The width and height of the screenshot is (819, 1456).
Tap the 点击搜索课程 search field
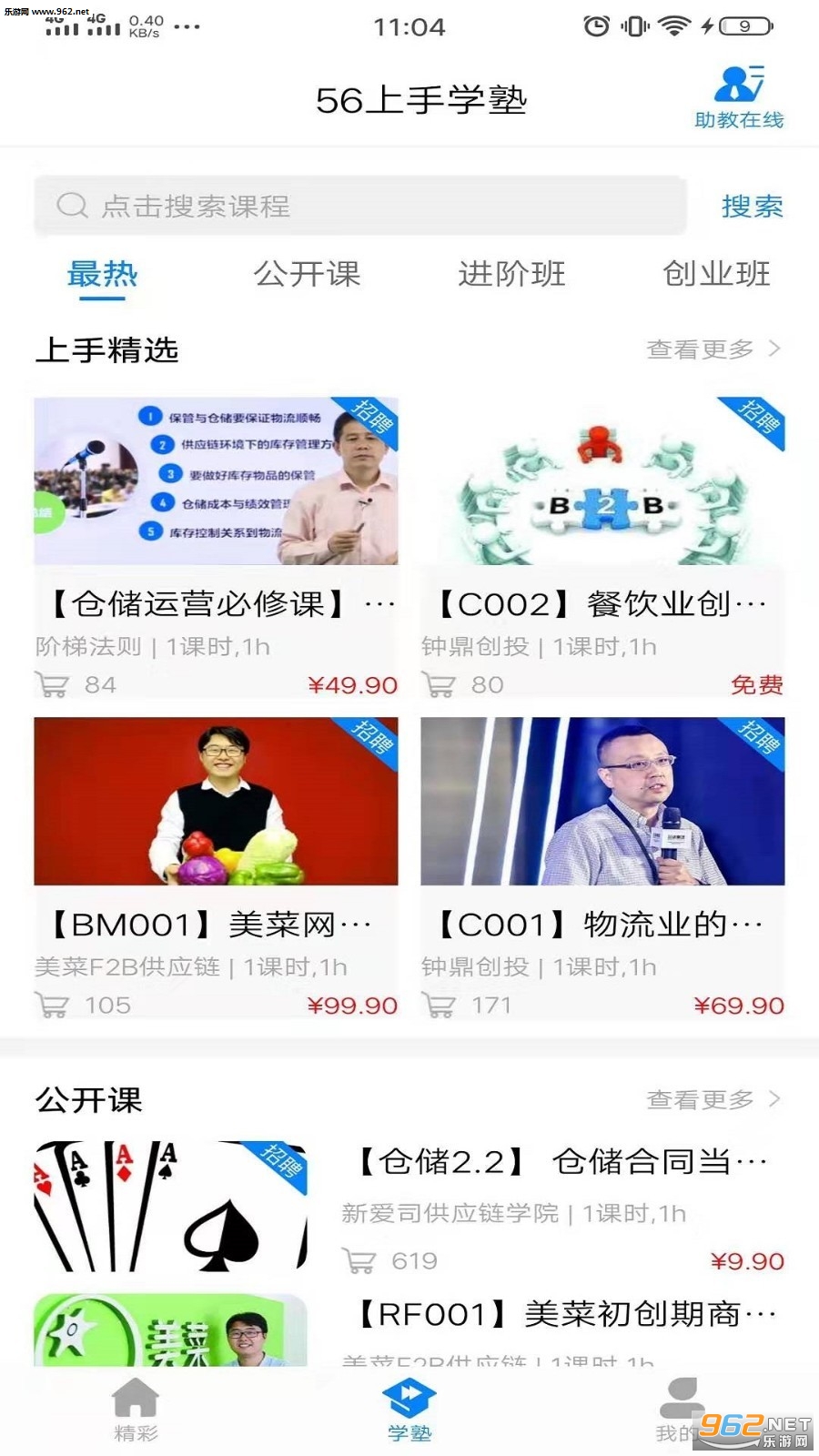click(x=359, y=206)
